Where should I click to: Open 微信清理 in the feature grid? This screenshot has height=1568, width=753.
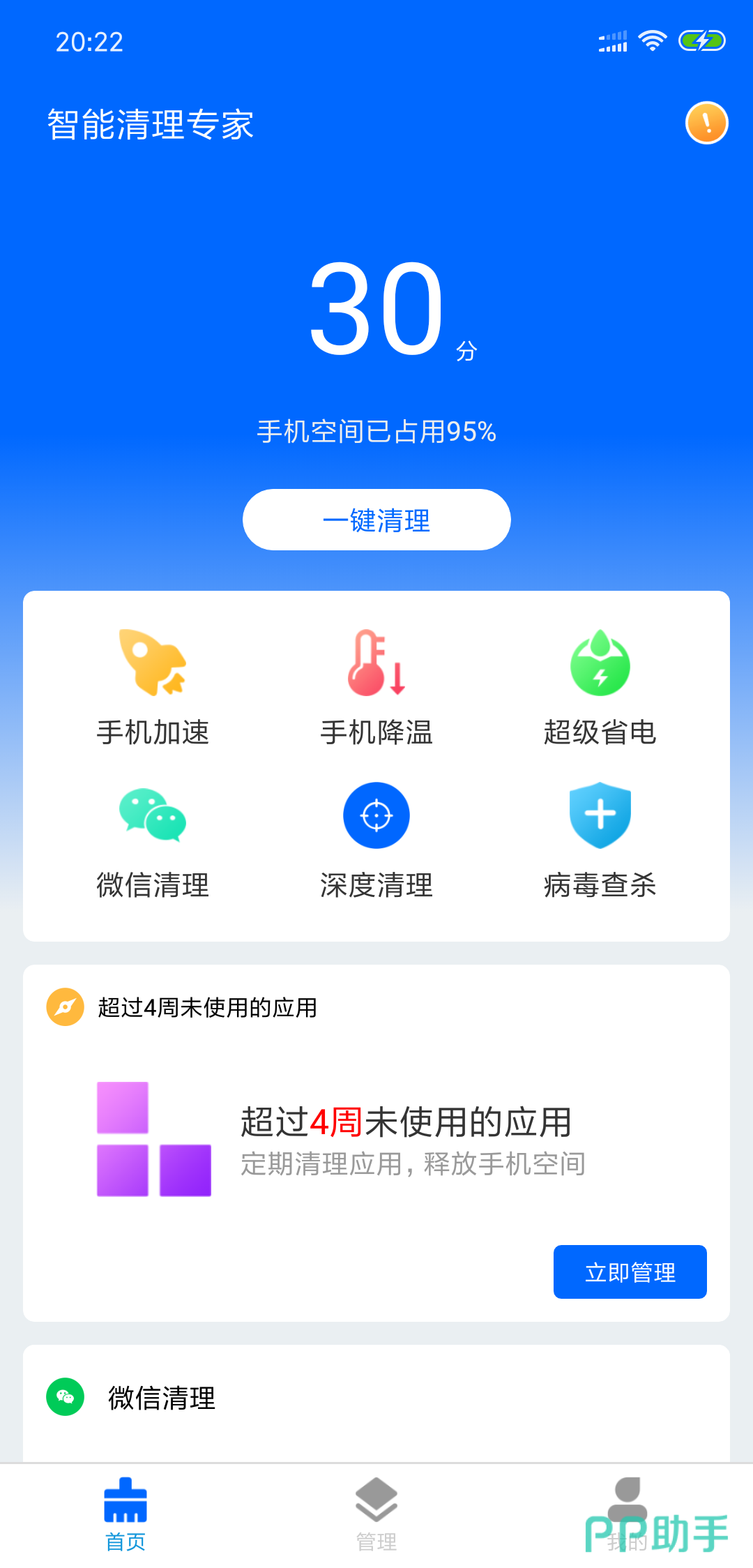[x=153, y=840]
